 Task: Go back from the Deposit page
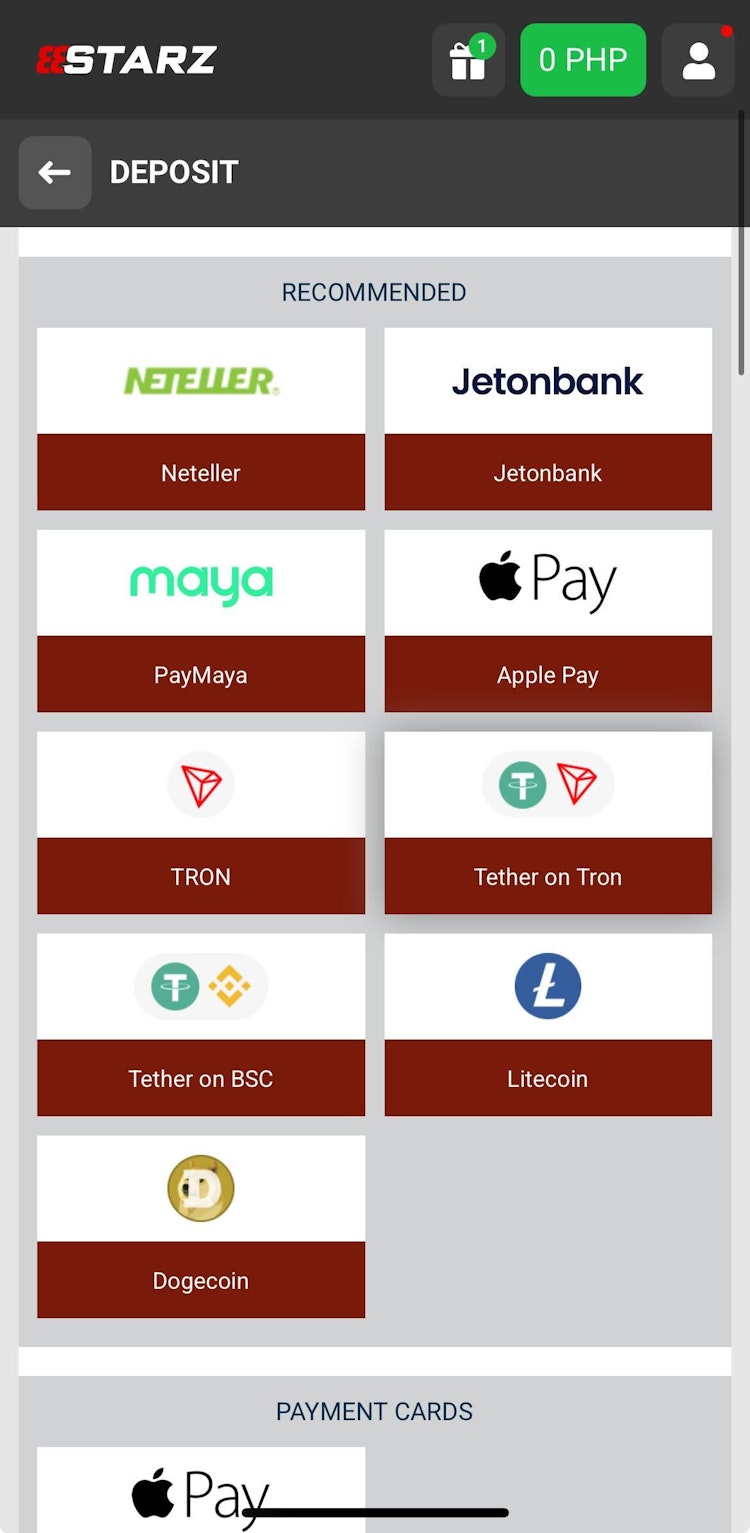tap(55, 173)
